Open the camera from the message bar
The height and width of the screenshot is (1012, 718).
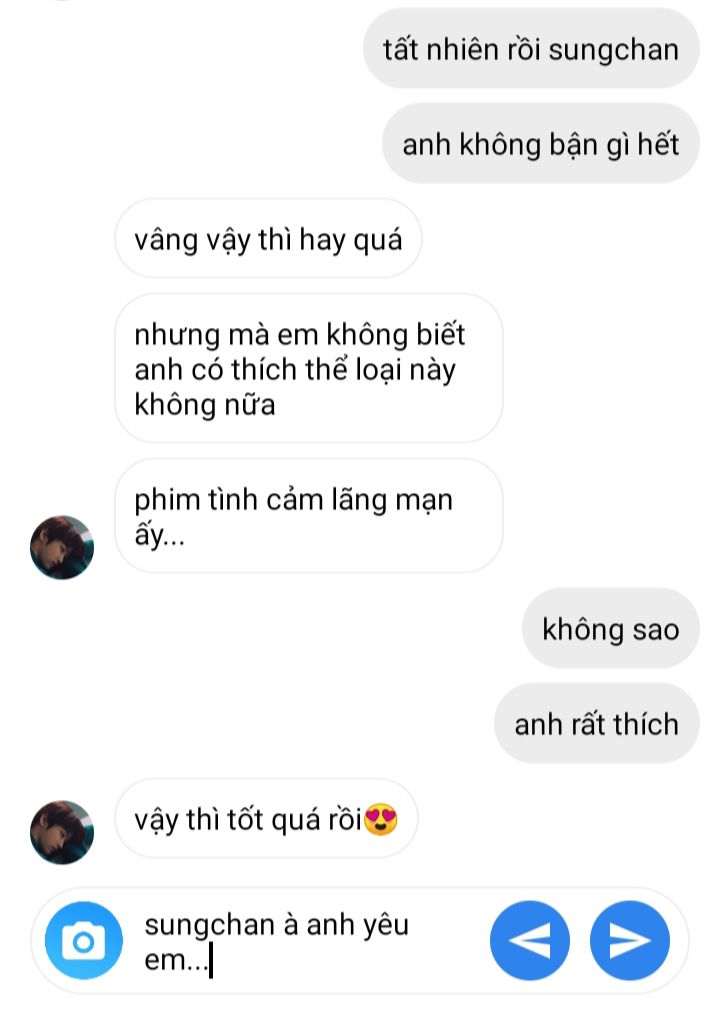(x=84, y=940)
